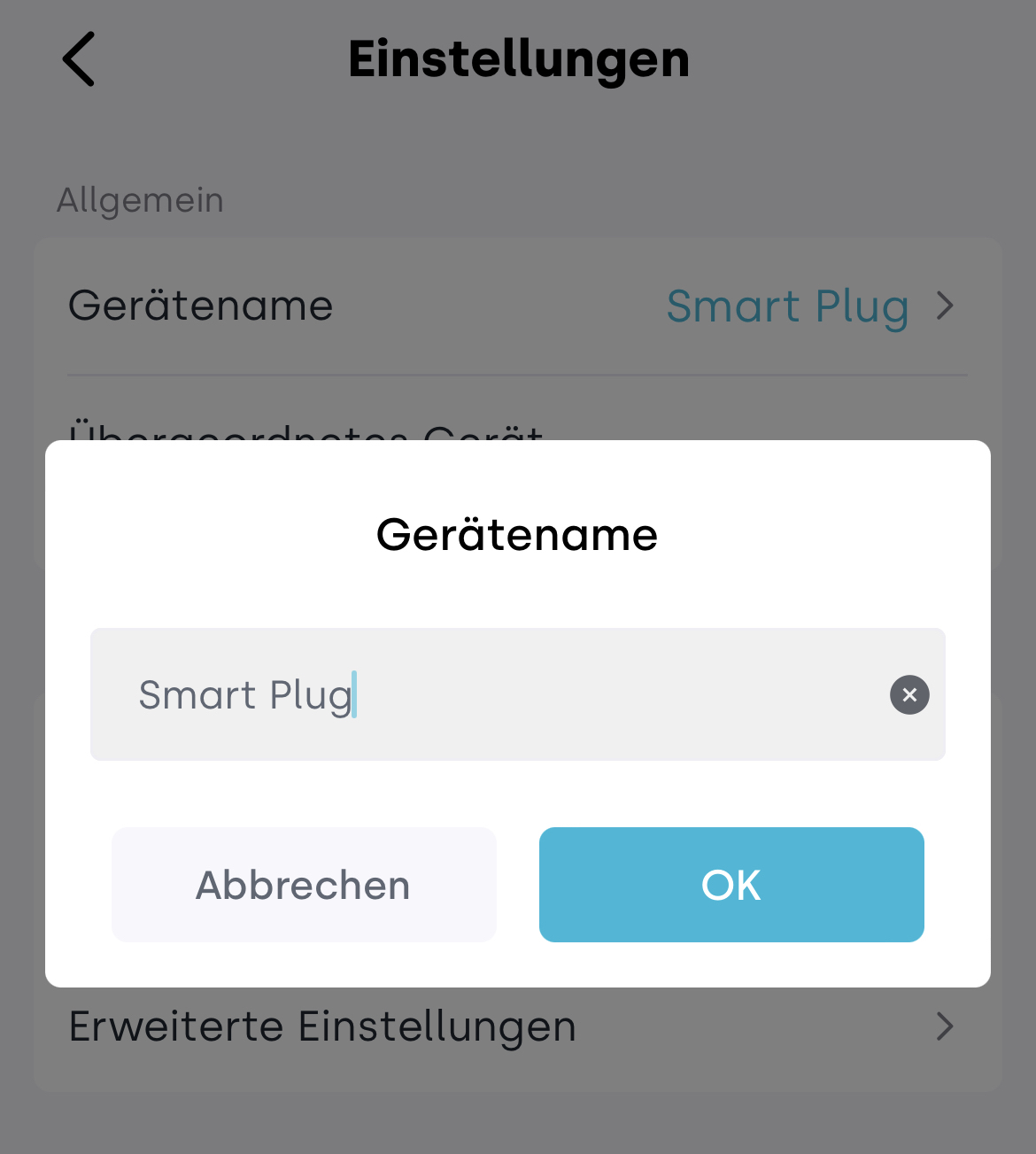Clear the device name text

(x=909, y=694)
